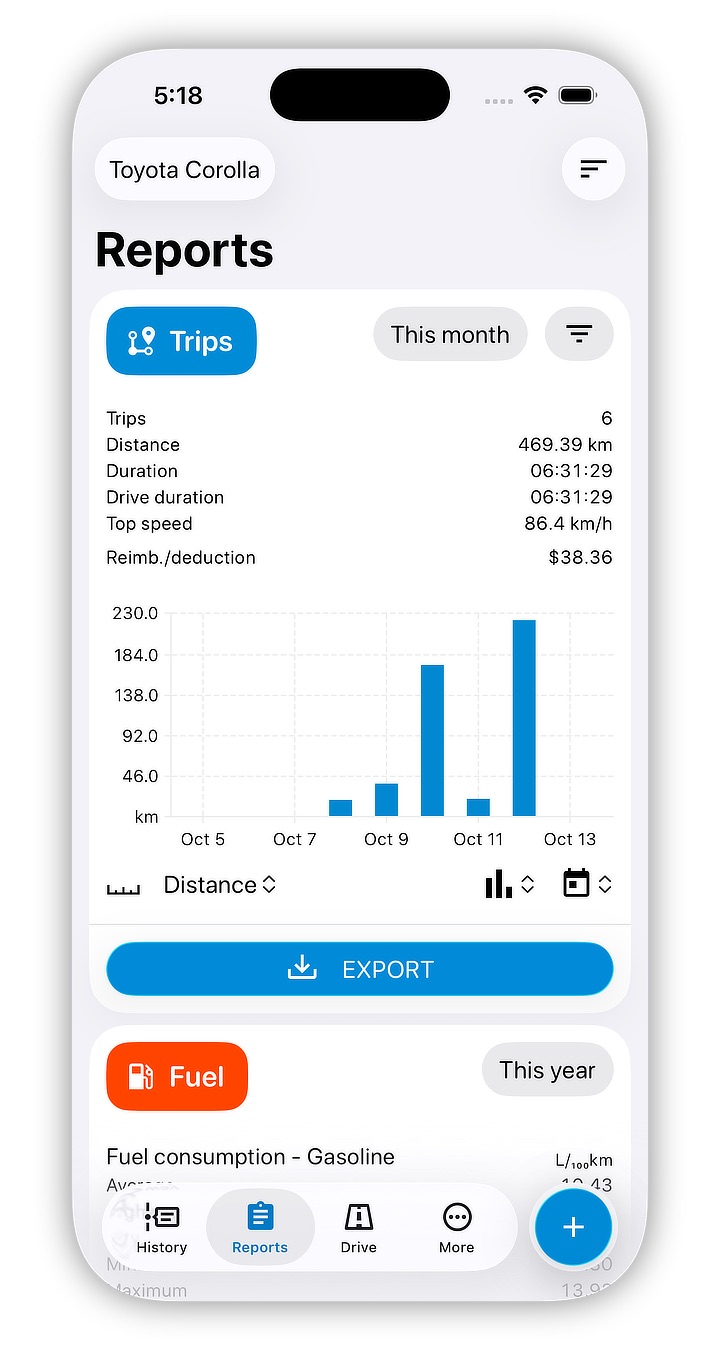
Task: Select the History tab icon
Action: 162,1215
